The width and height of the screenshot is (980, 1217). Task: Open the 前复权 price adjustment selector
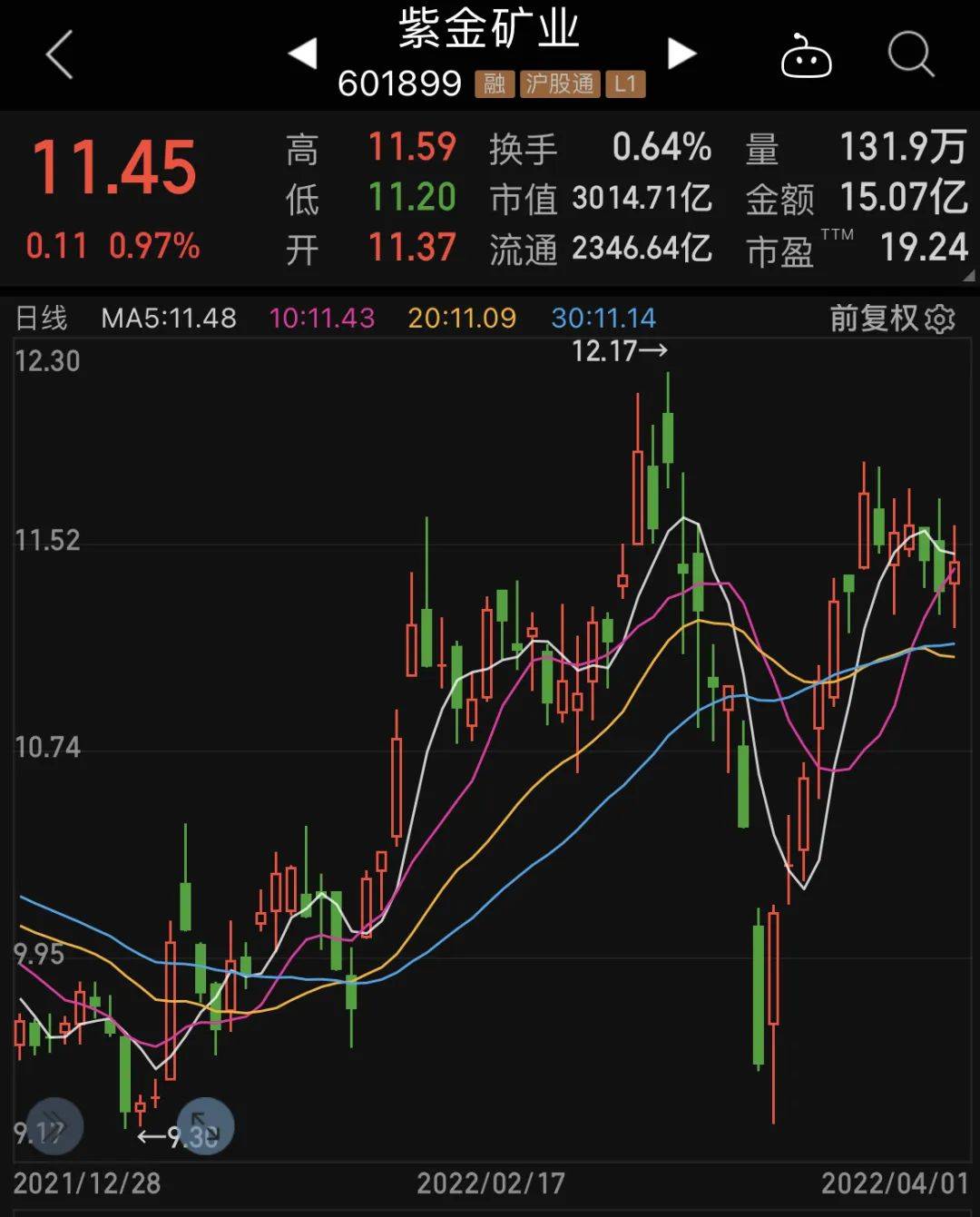[x=874, y=319]
